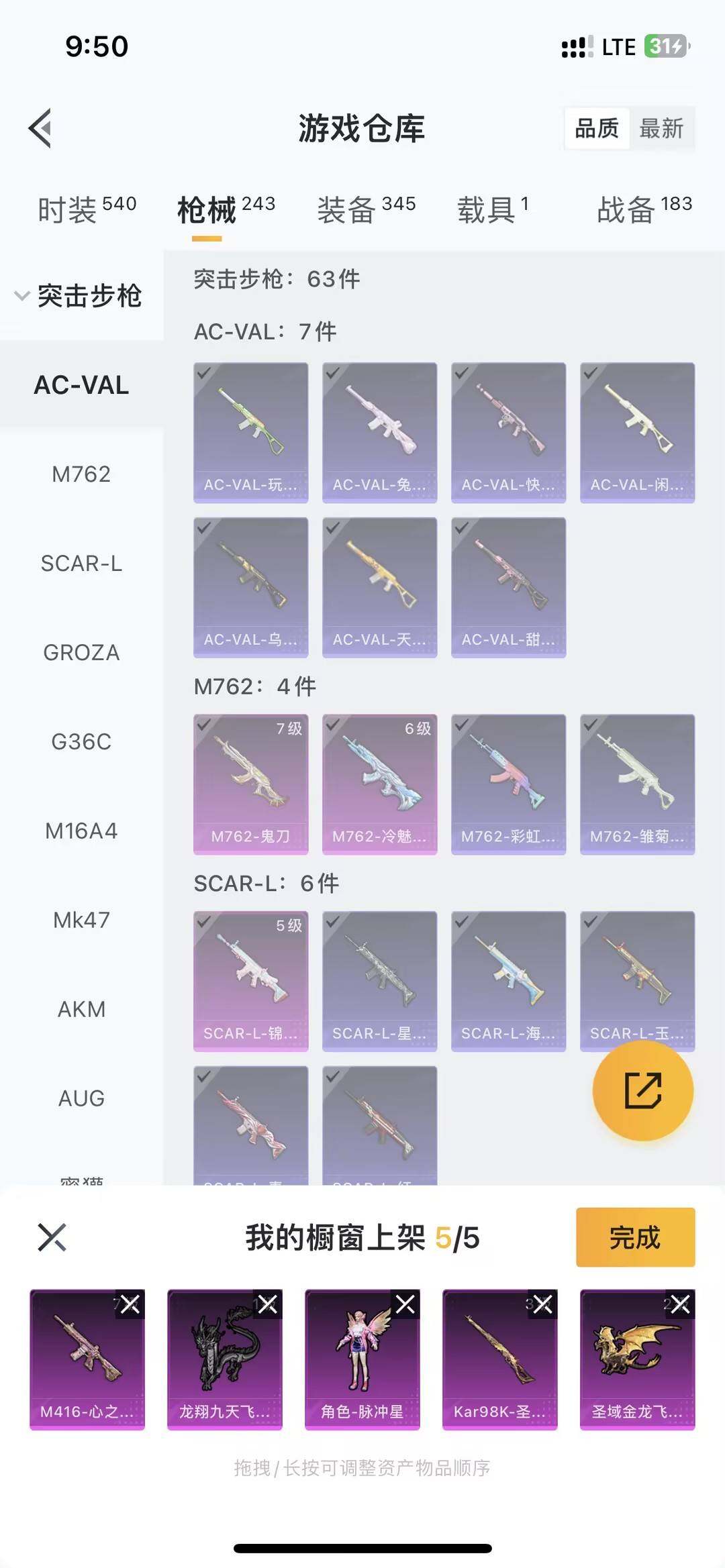Viewport: 725px width, 1568px height.
Task: Remove M416-心之 from the showcase
Action: point(130,1304)
